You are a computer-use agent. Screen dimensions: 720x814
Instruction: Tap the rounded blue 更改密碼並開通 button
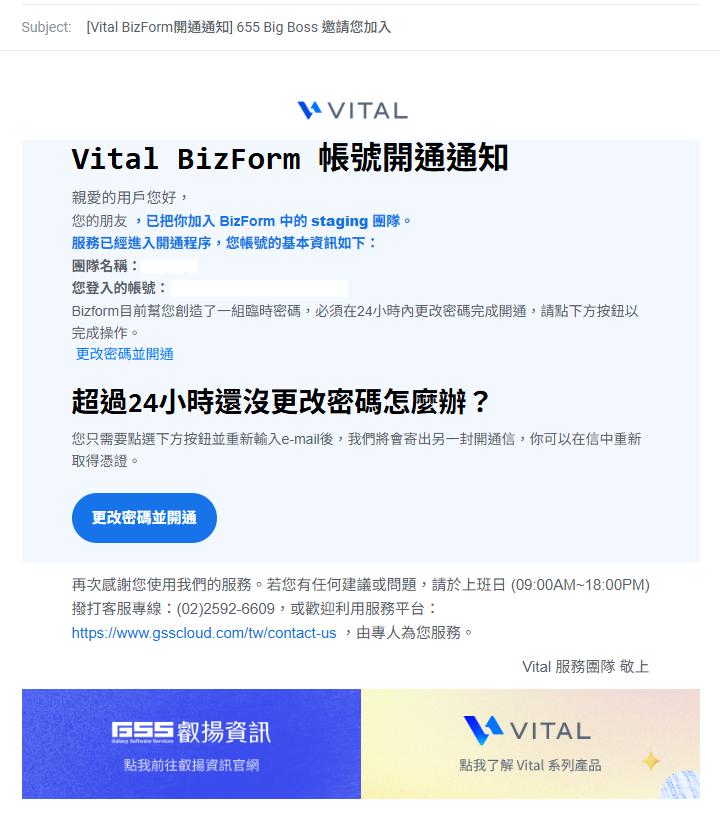click(x=144, y=518)
